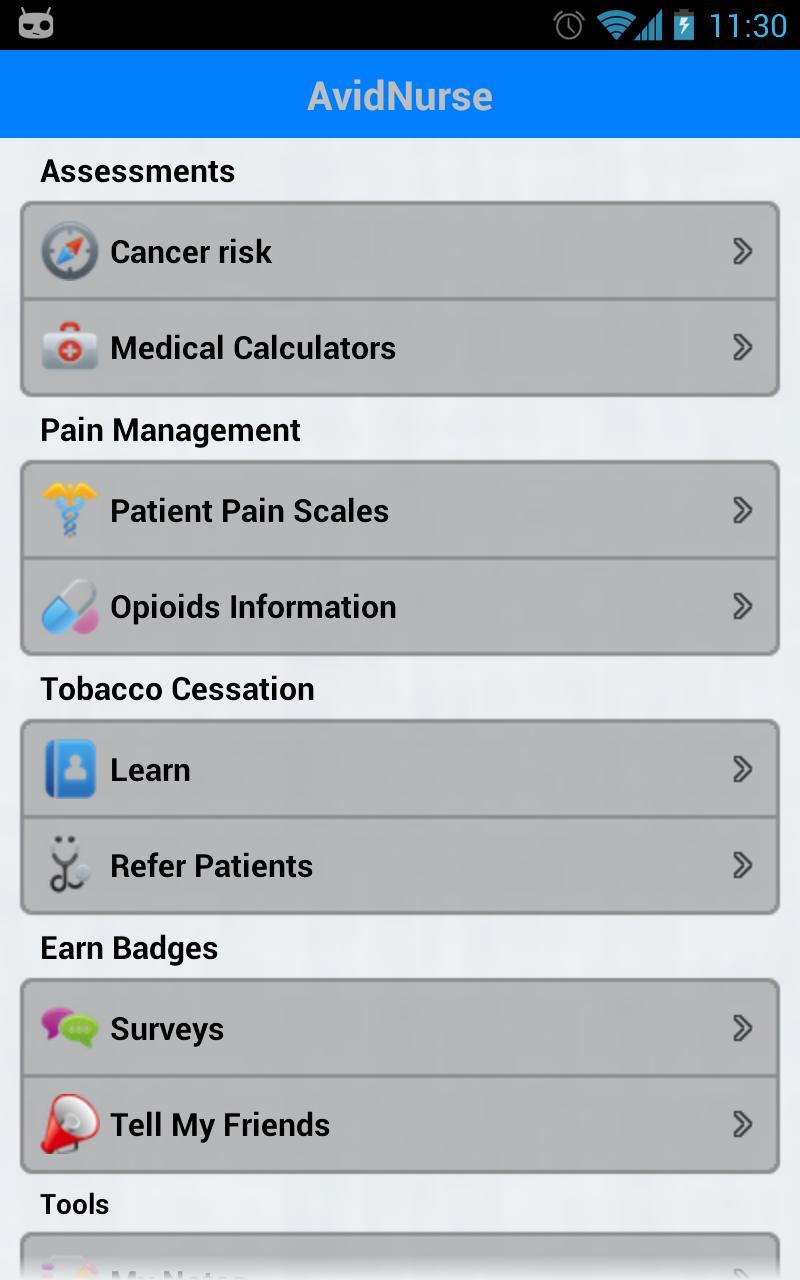This screenshot has height=1280, width=800.
Task: Click the alarm clock status bar icon
Action: coord(566,27)
